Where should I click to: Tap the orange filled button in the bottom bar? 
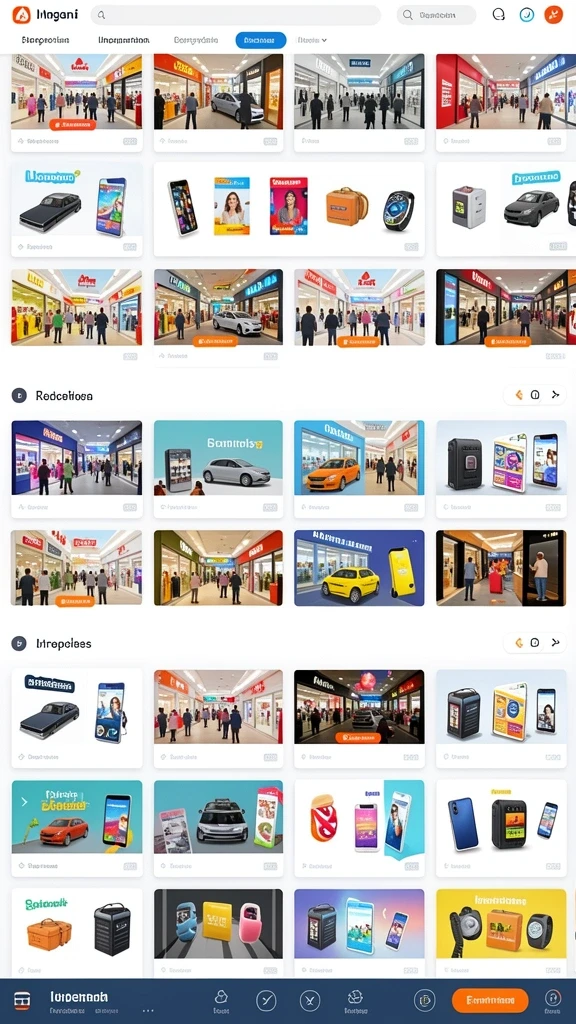click(x=490, y=999)
